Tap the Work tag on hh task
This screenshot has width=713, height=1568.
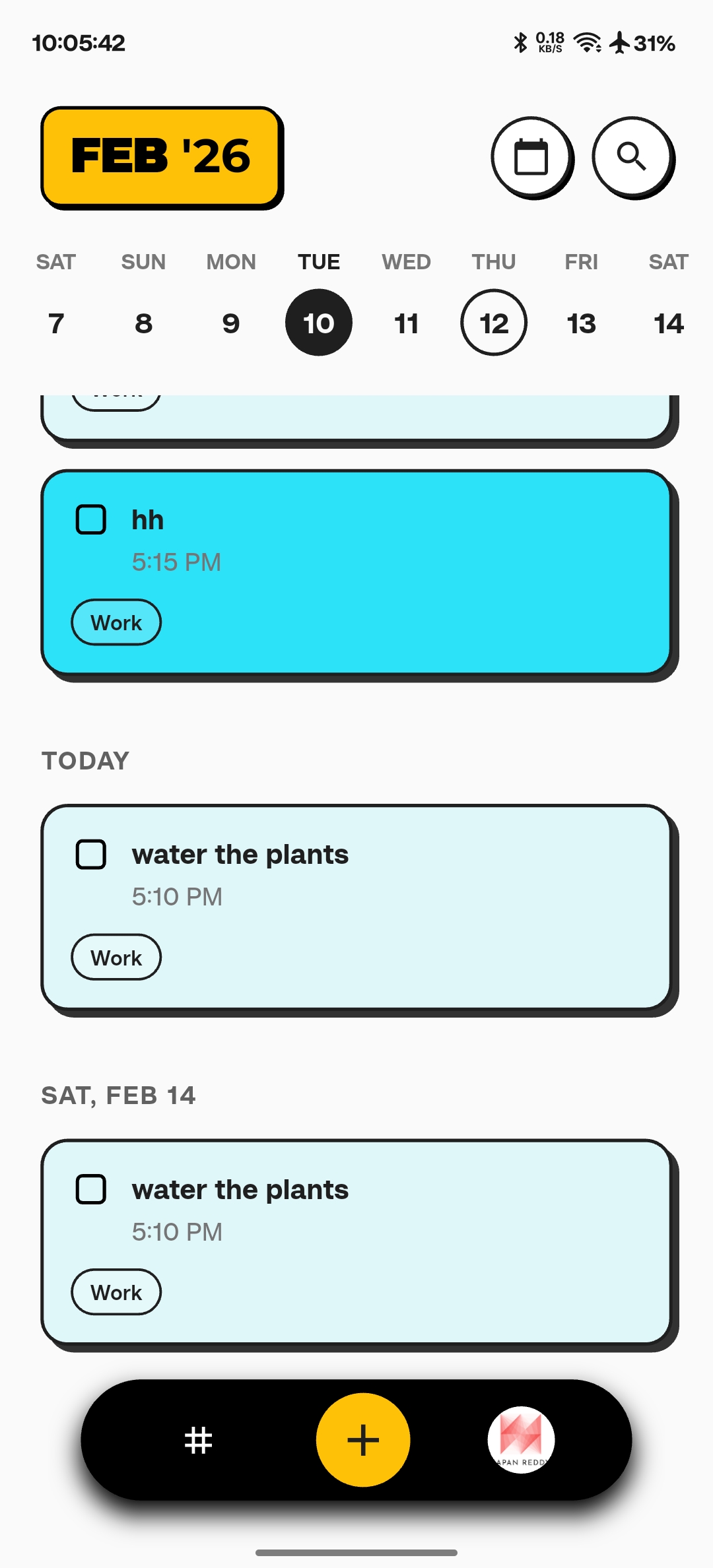pos(116,622)
